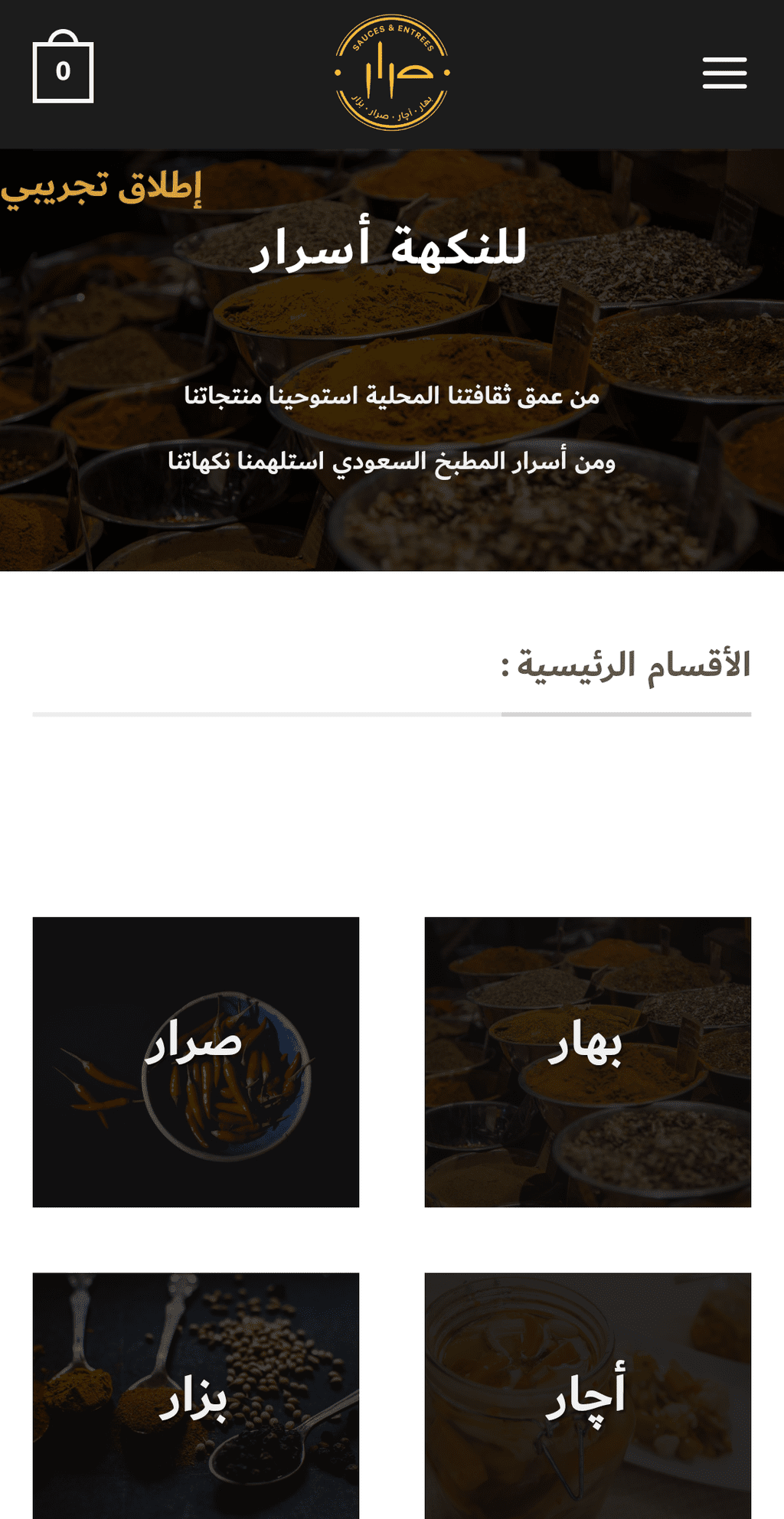Open the بزار category tile
This screenshot has height=1519, width=784.
coord(196,1396)
